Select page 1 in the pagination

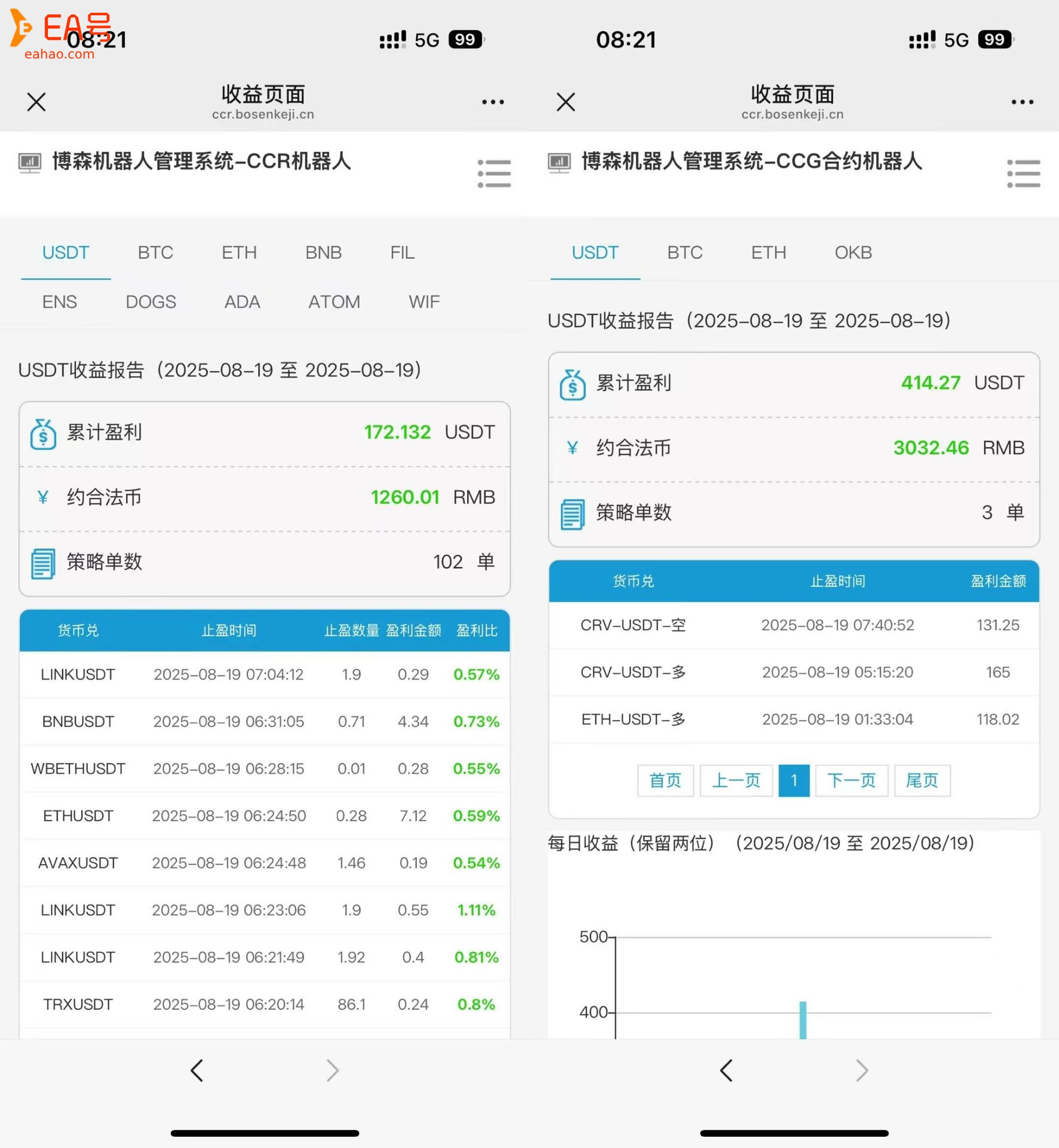click(x=794, y=780)
